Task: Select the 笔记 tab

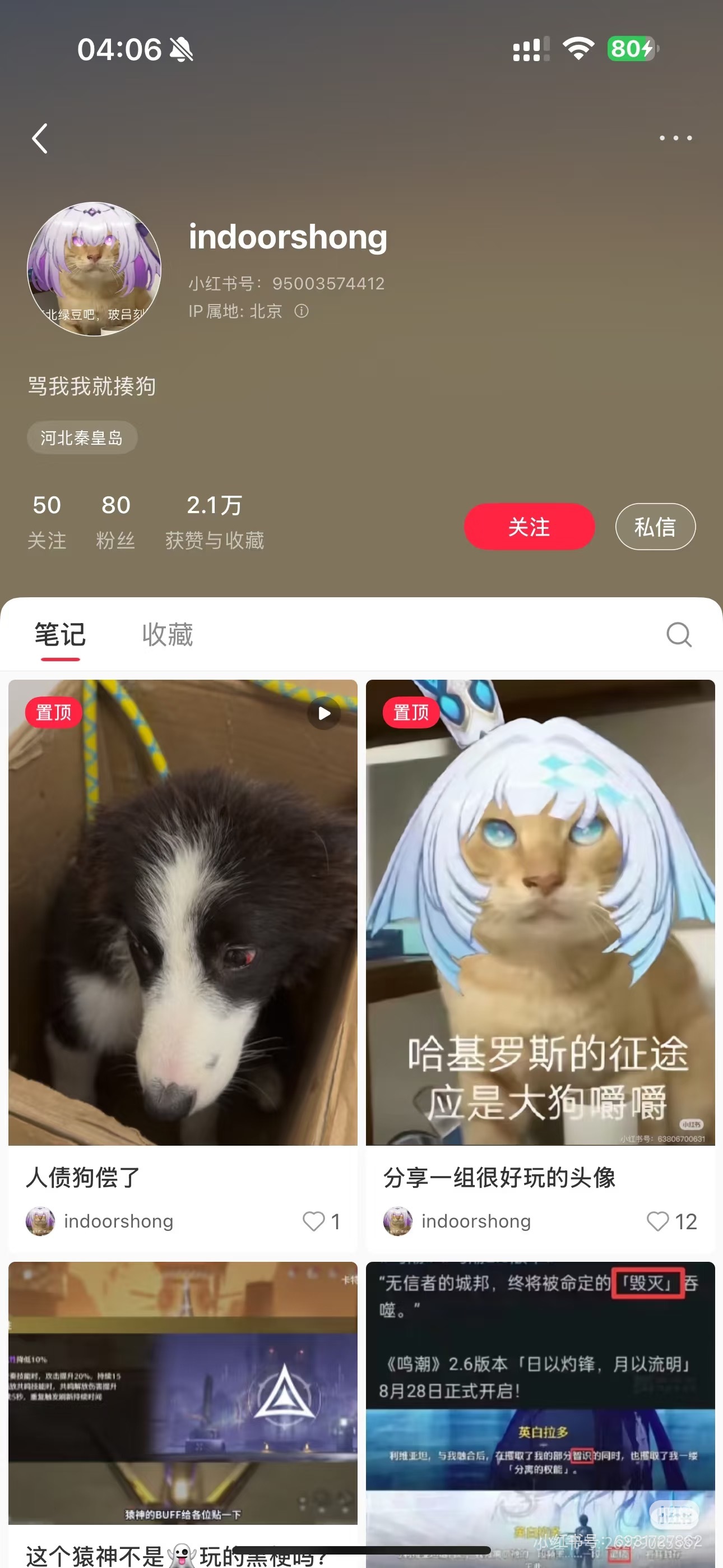Action: tap(61, 634)
